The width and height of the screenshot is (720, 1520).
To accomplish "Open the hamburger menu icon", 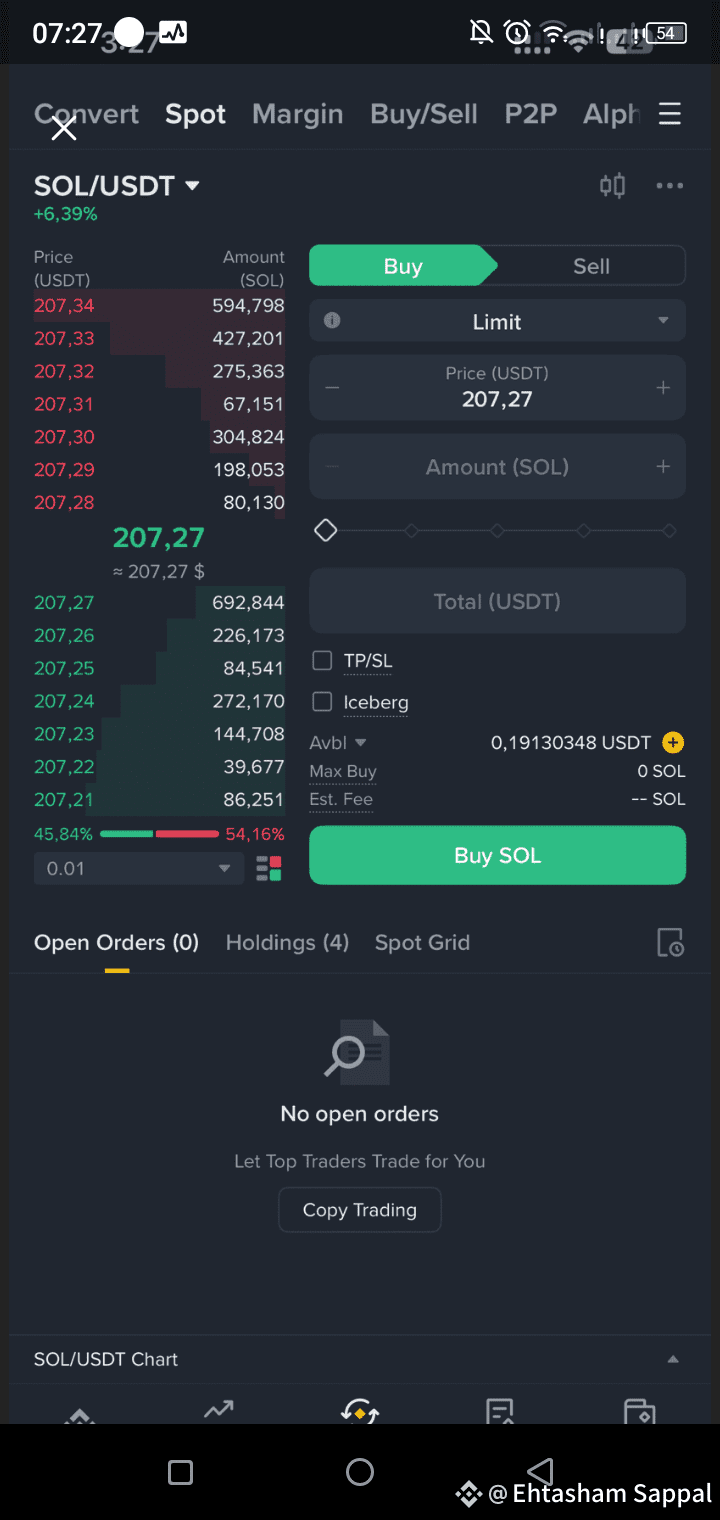I will pyautogui.click(x=670, y=114).
